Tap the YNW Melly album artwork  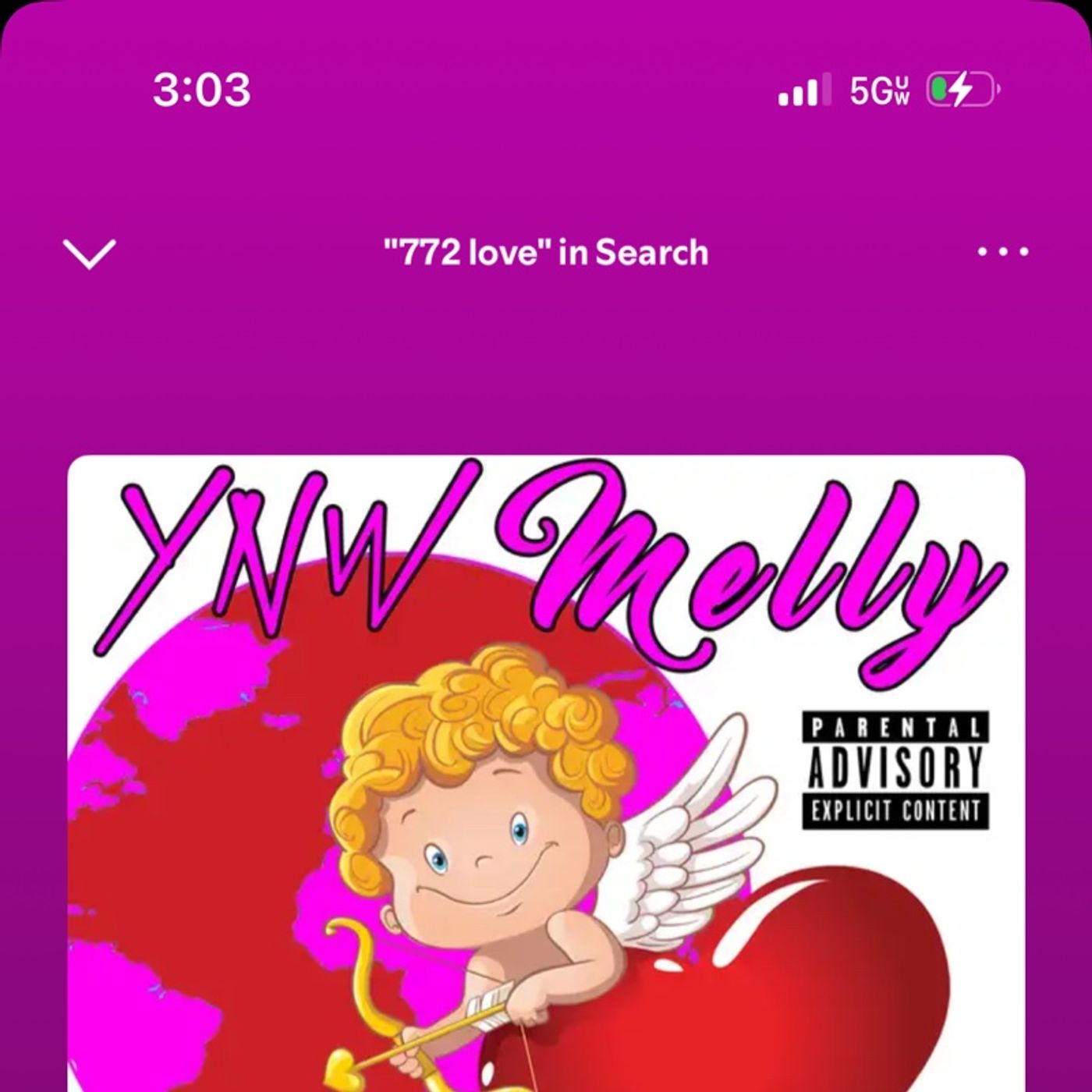coord(546,772)
